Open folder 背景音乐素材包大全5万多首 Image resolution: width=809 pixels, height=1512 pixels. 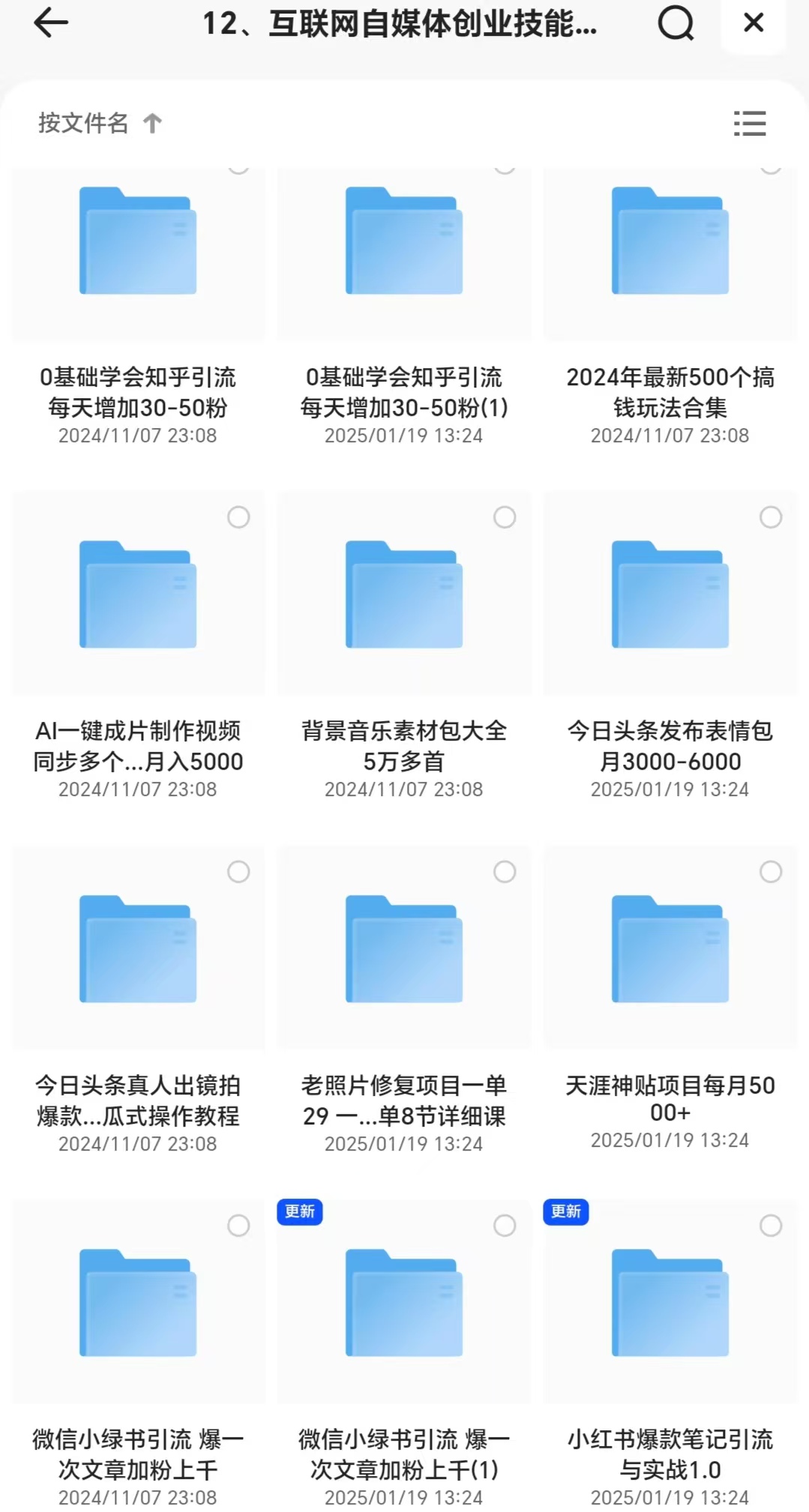tap(404, 594)
